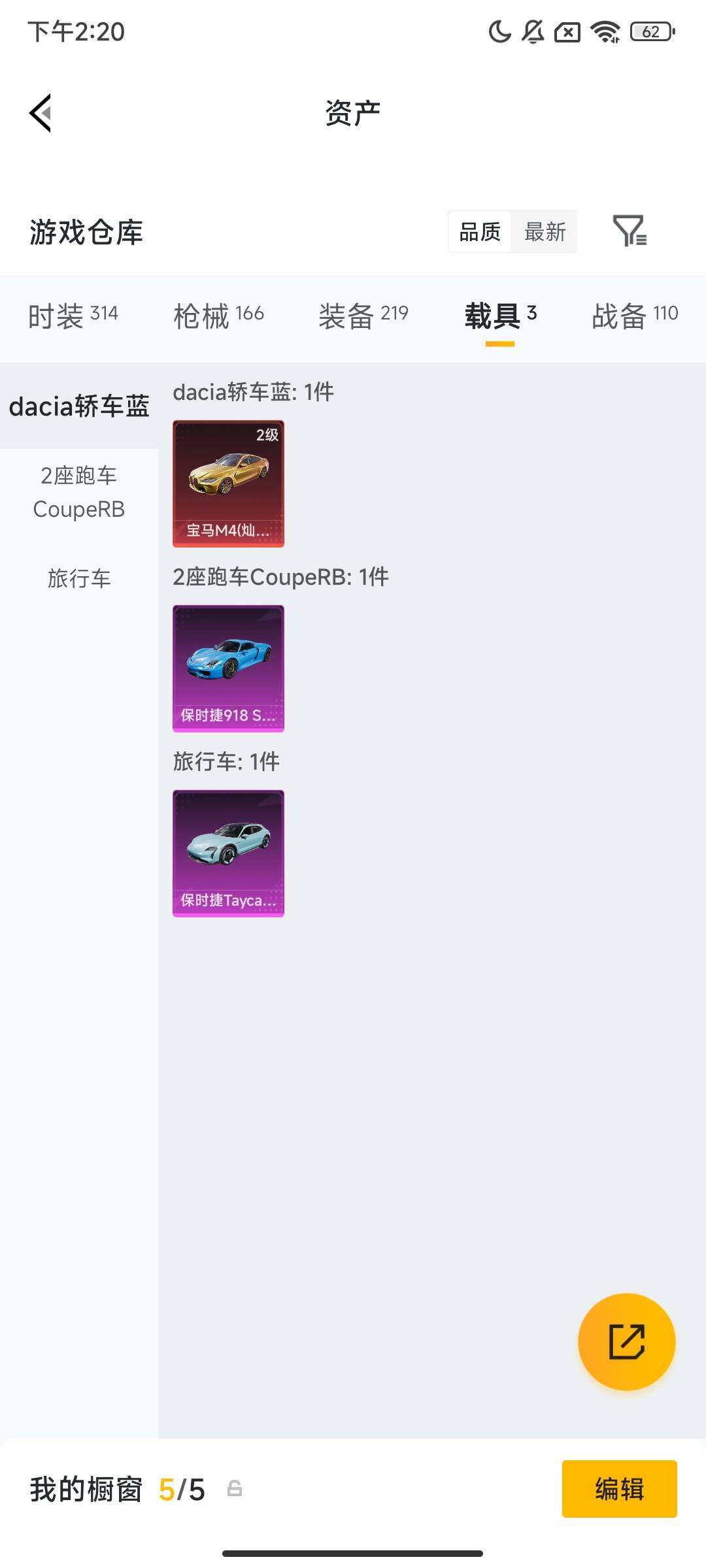Tap the Wi-Fi icon in the status bar
706x1568 pixels.
coord(605,33)
